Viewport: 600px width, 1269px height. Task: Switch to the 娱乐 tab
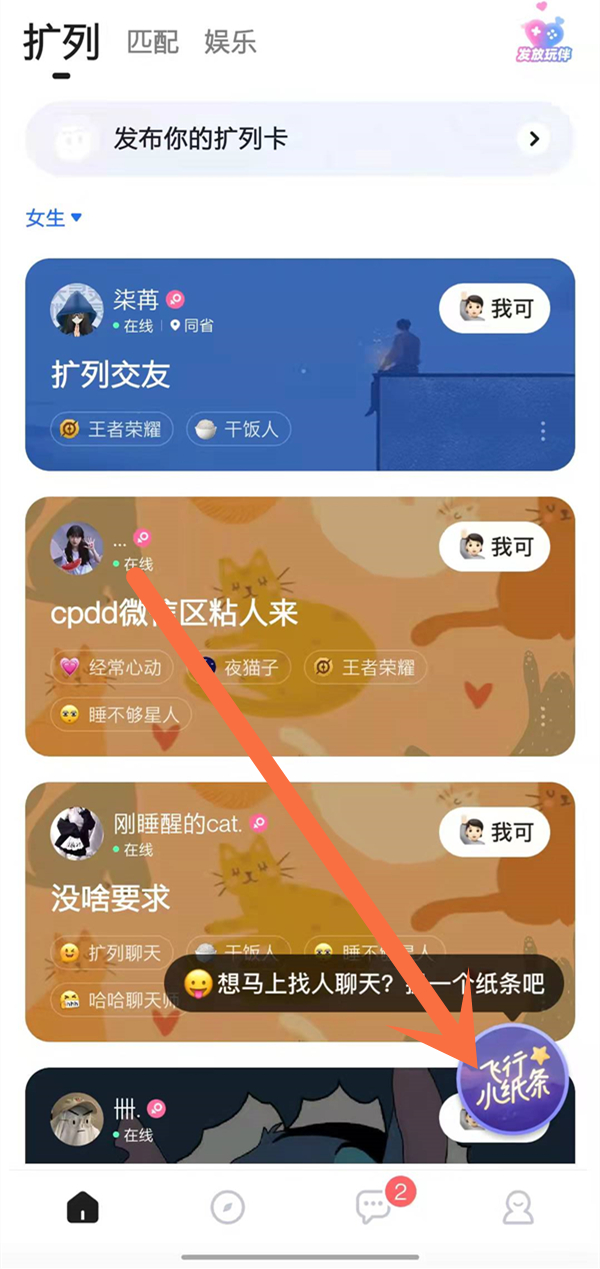tap(230, 42)
